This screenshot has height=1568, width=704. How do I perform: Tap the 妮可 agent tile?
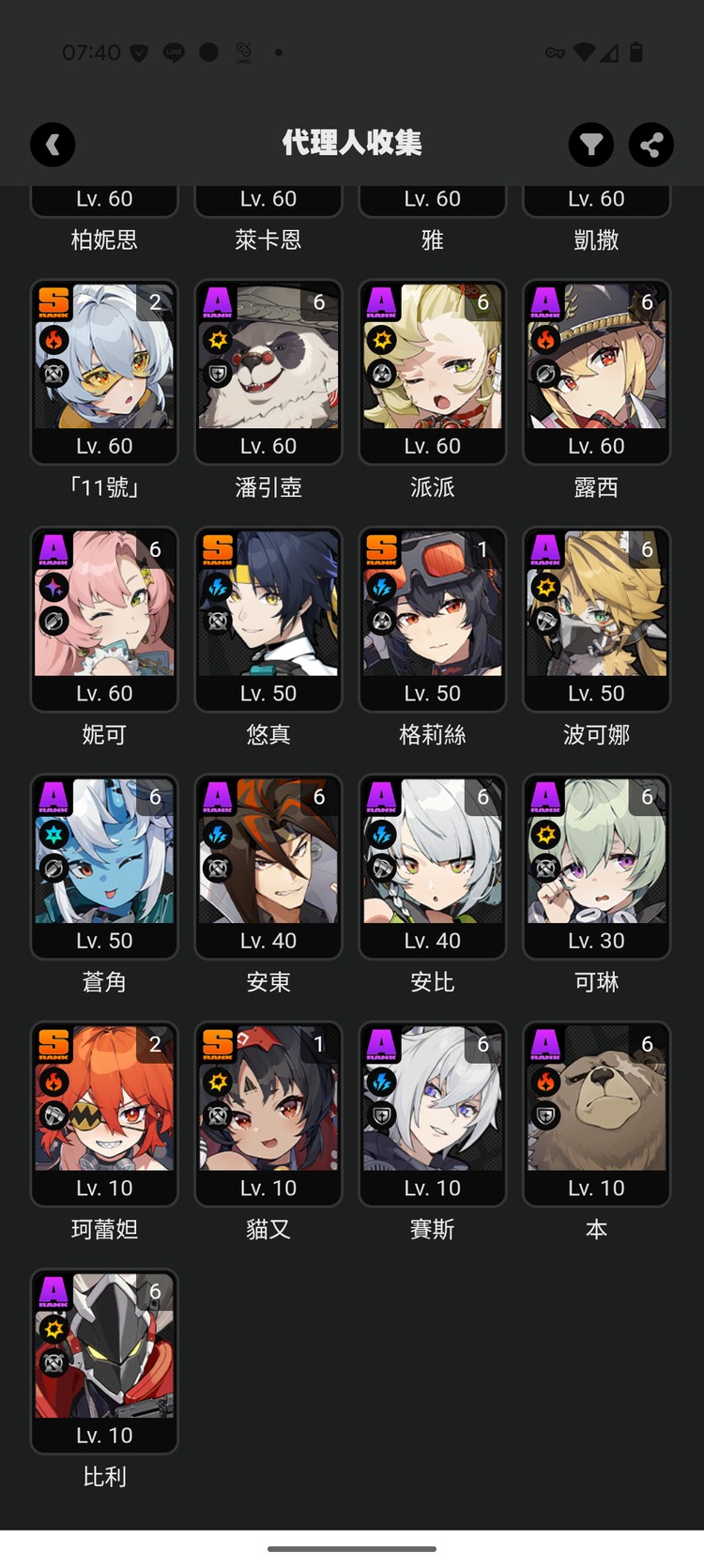click(104, 619)
